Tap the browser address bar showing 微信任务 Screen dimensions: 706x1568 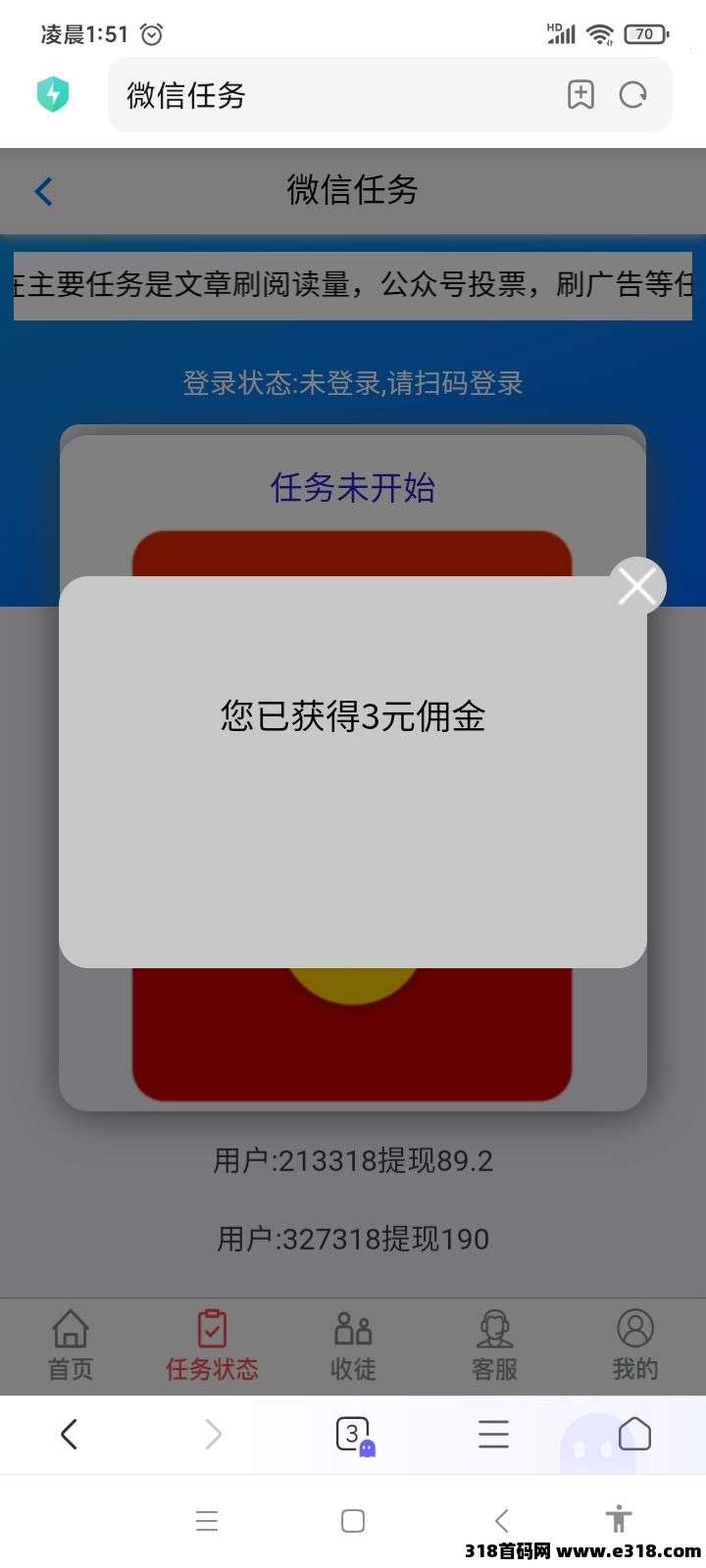333,95
